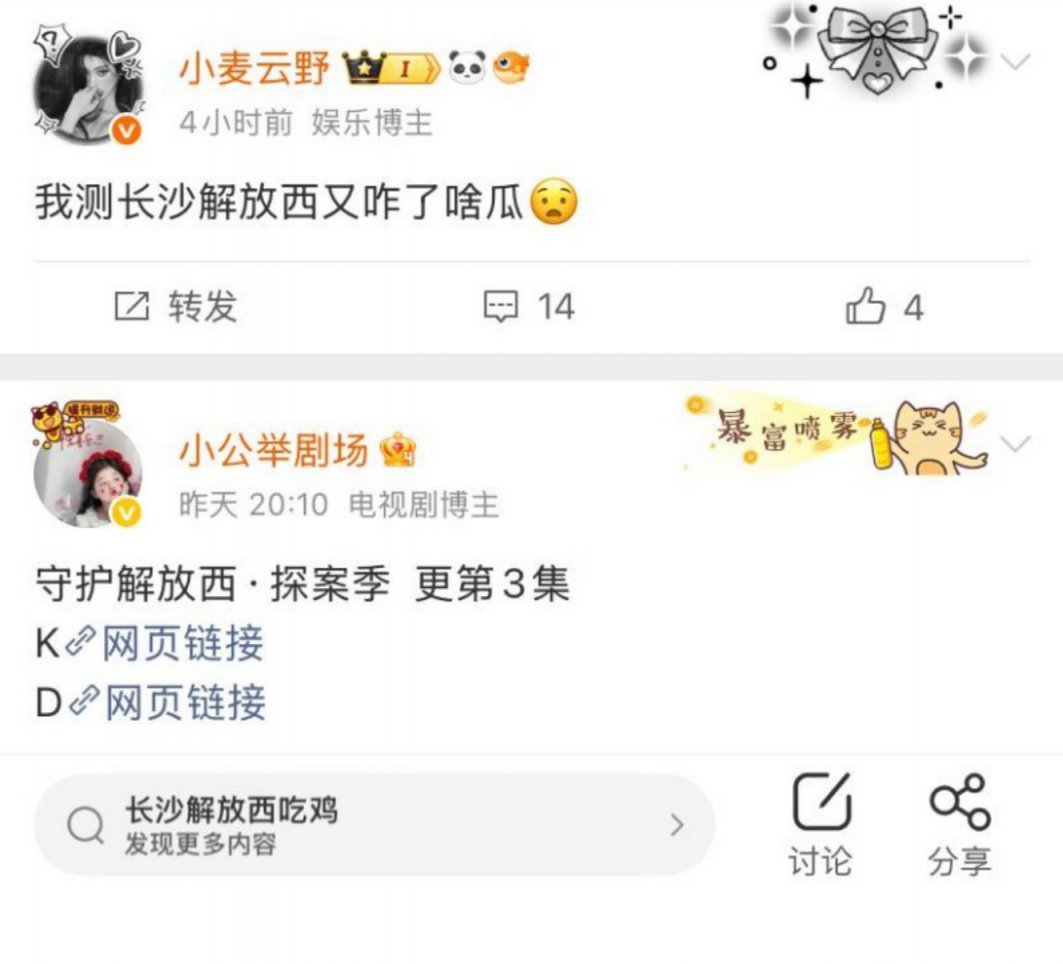Open the username link 小公举剧场
The height and width of the screenshot is (964, 1063).
(x=273, y=452)
